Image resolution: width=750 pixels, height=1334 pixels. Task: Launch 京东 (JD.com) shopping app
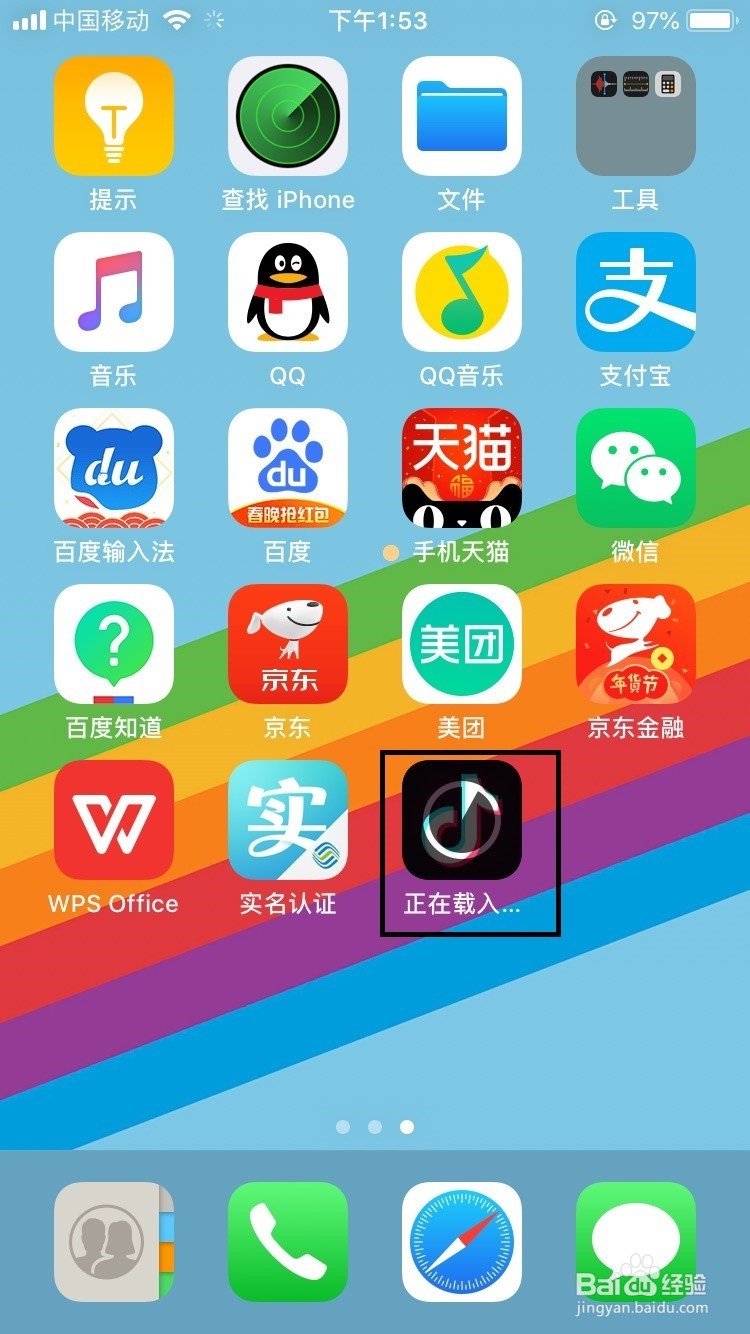point(287,643)
